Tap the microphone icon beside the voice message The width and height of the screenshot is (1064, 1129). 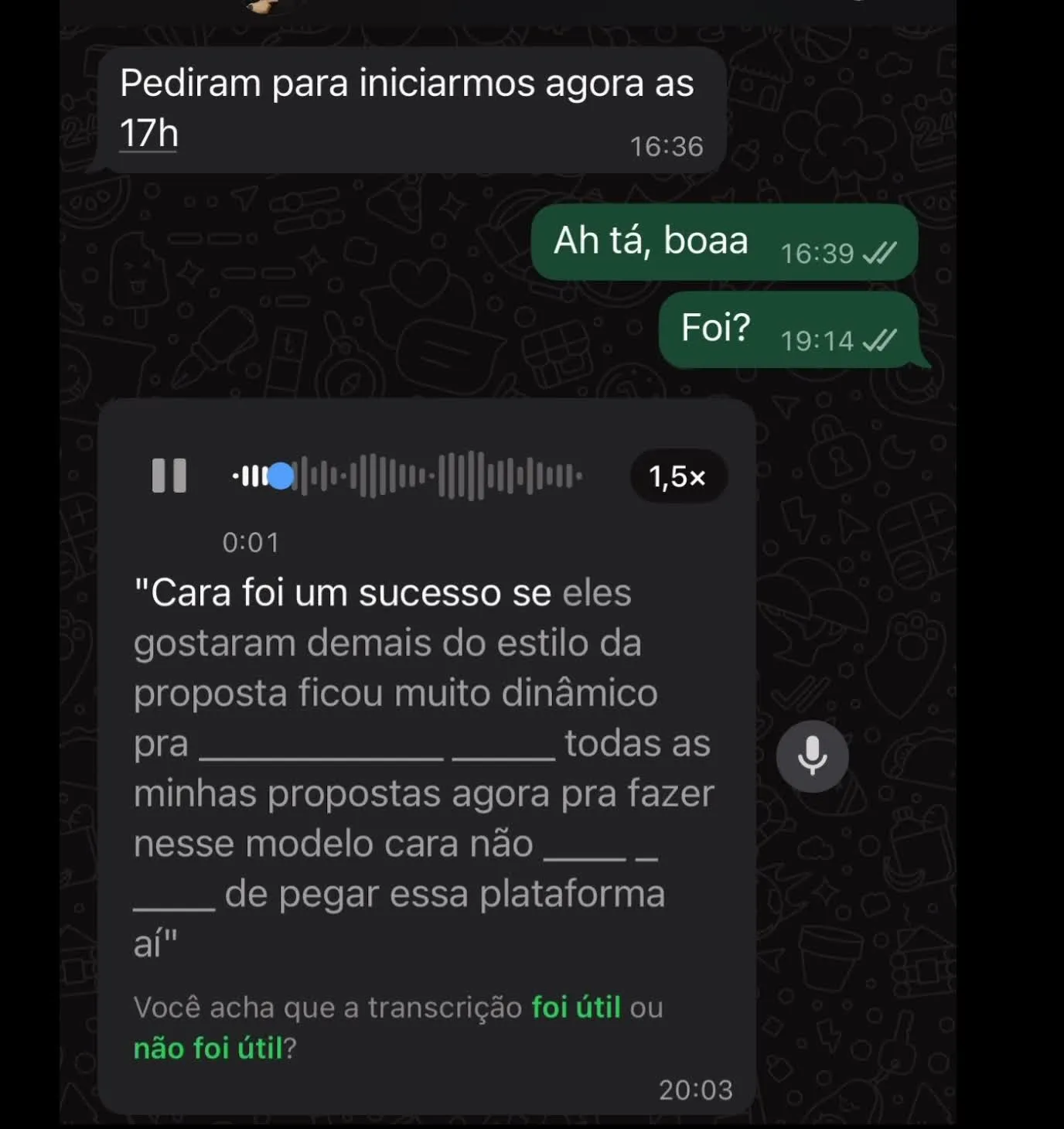pos(813,756)
